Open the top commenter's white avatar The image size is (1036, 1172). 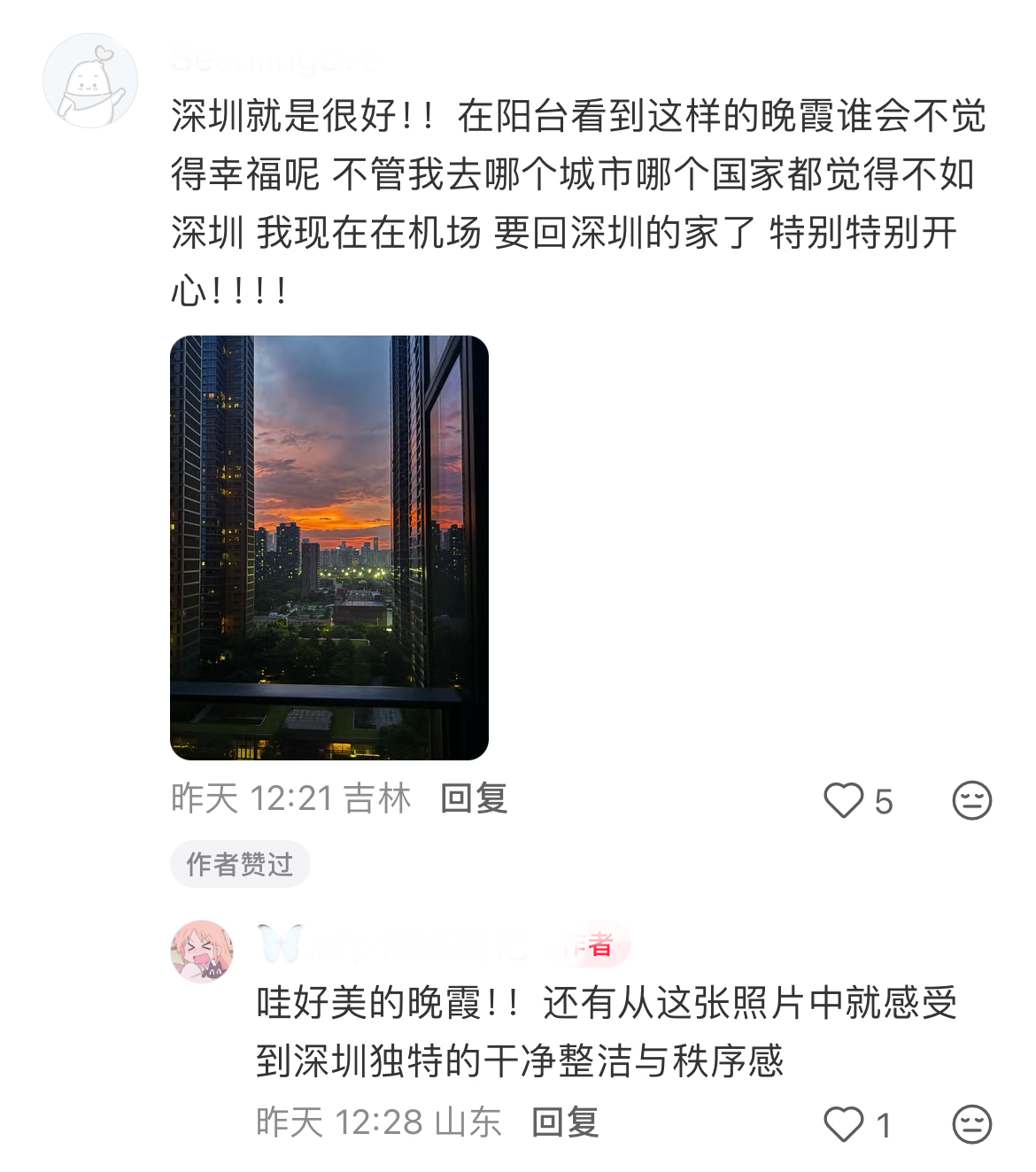[90, 81]
